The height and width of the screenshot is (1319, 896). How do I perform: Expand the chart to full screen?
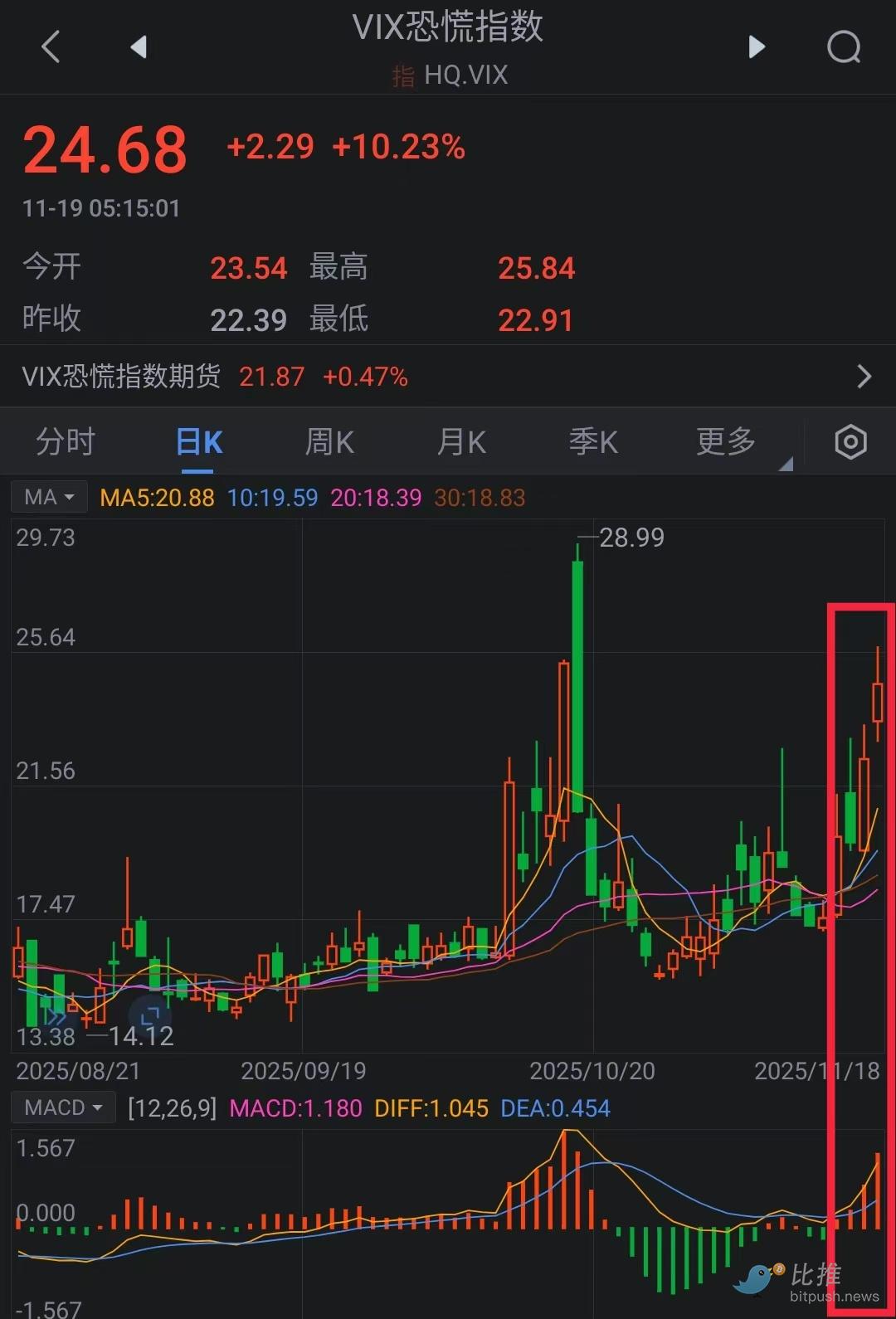150,1015
